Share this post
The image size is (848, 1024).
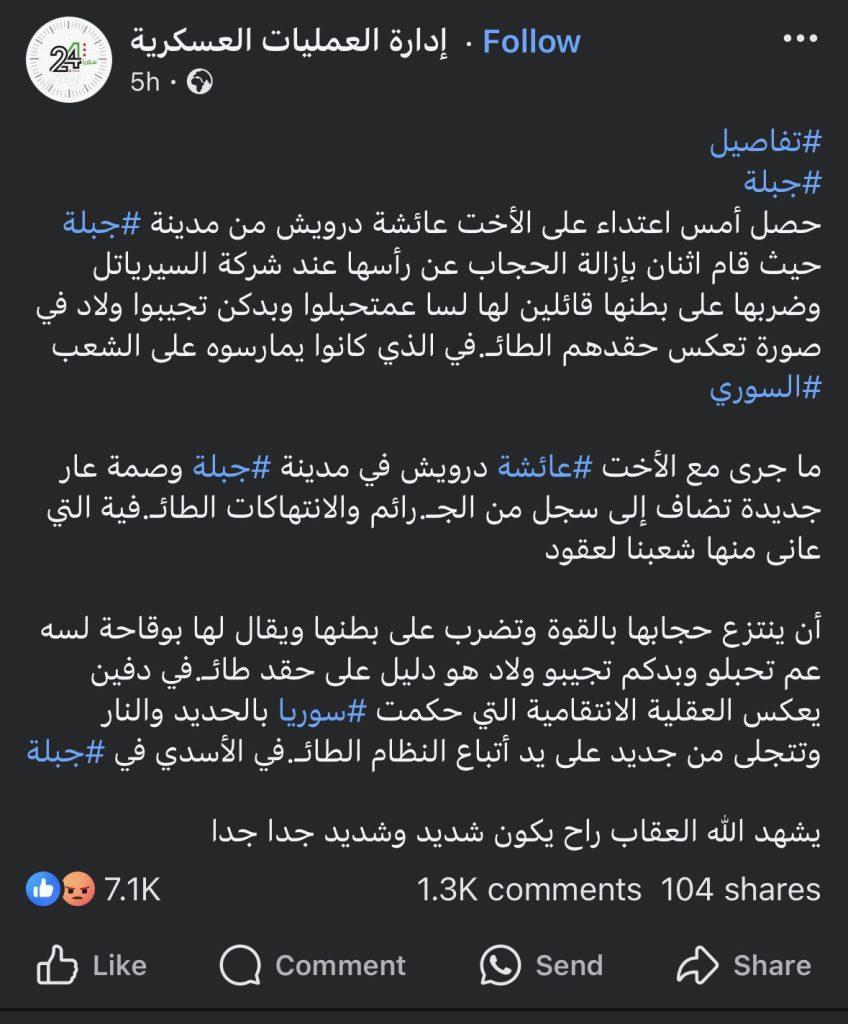point(744,965)
